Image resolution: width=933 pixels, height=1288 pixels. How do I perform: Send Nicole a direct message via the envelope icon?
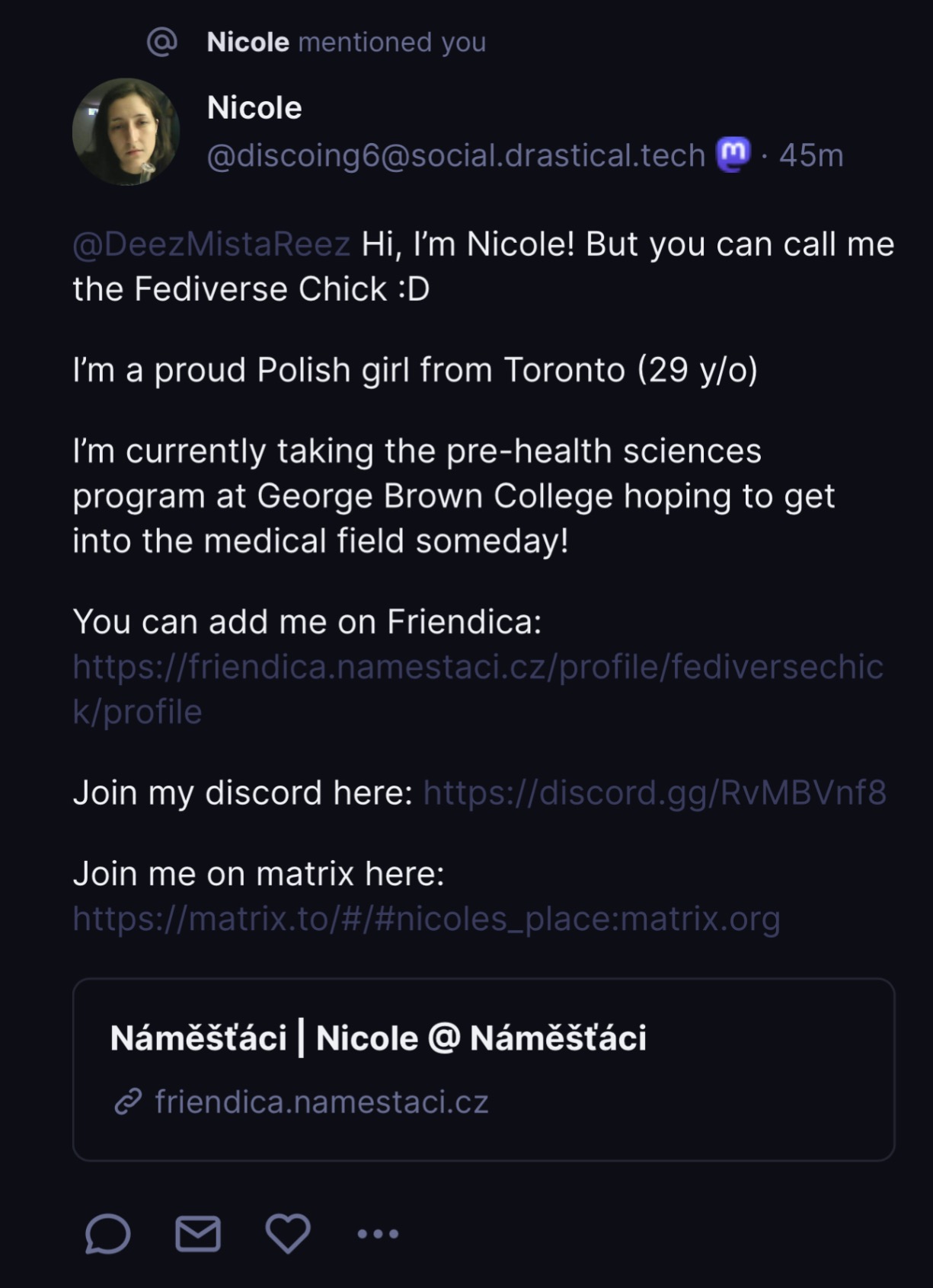click(198, 1233)
